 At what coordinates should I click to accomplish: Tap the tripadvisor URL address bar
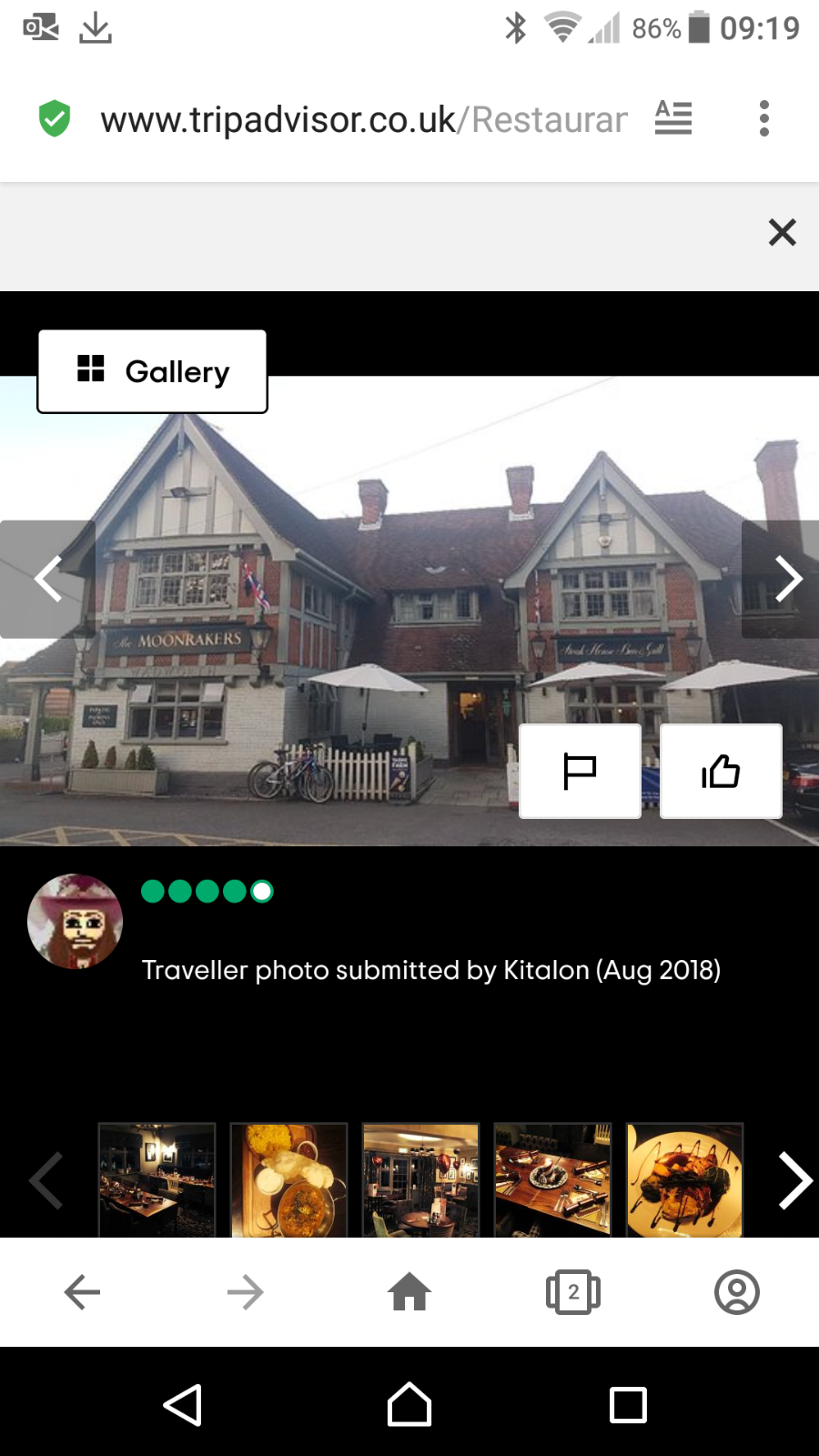click(364, 119)
